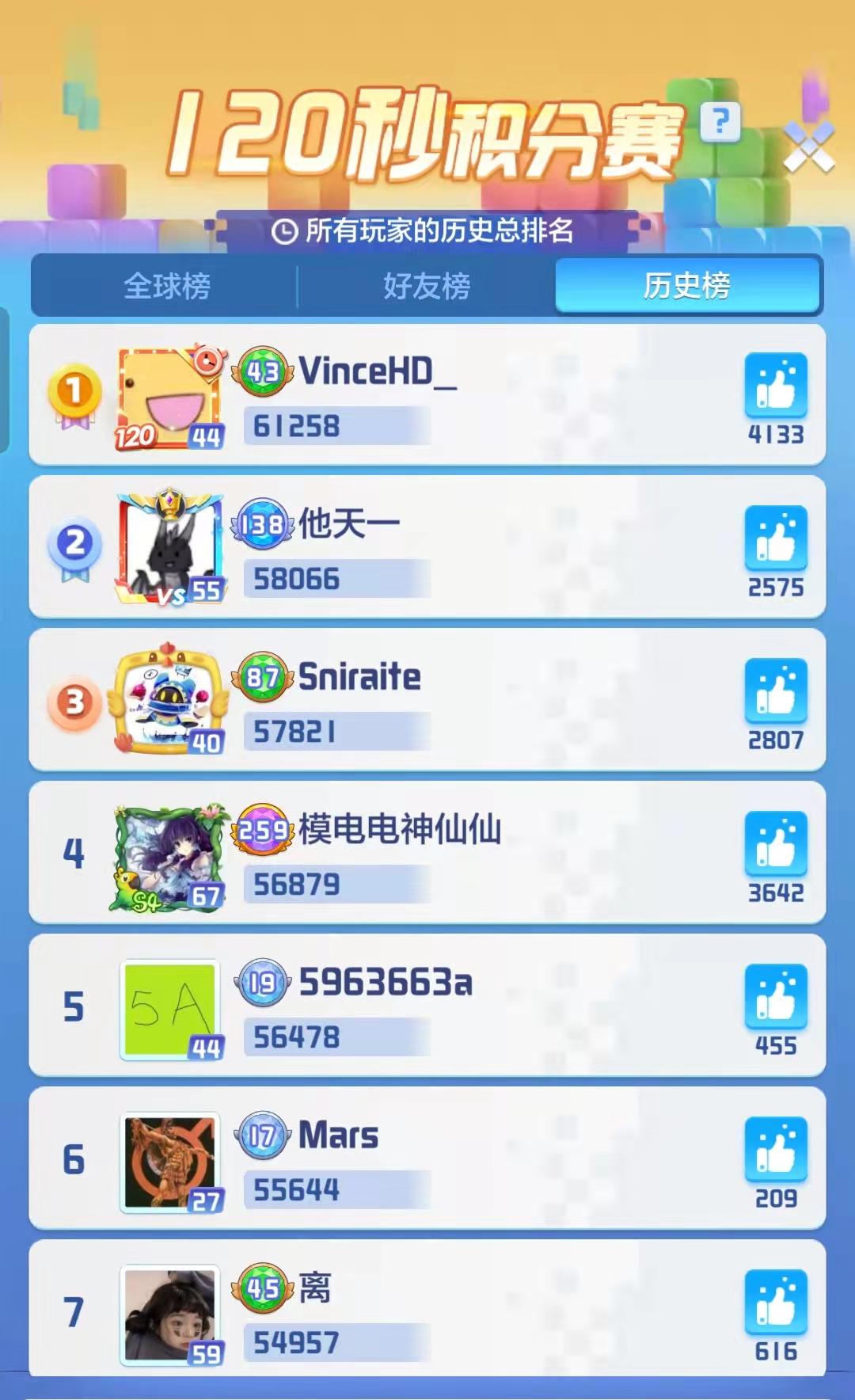Open the question mark help icon

click(x=720, y=122)
